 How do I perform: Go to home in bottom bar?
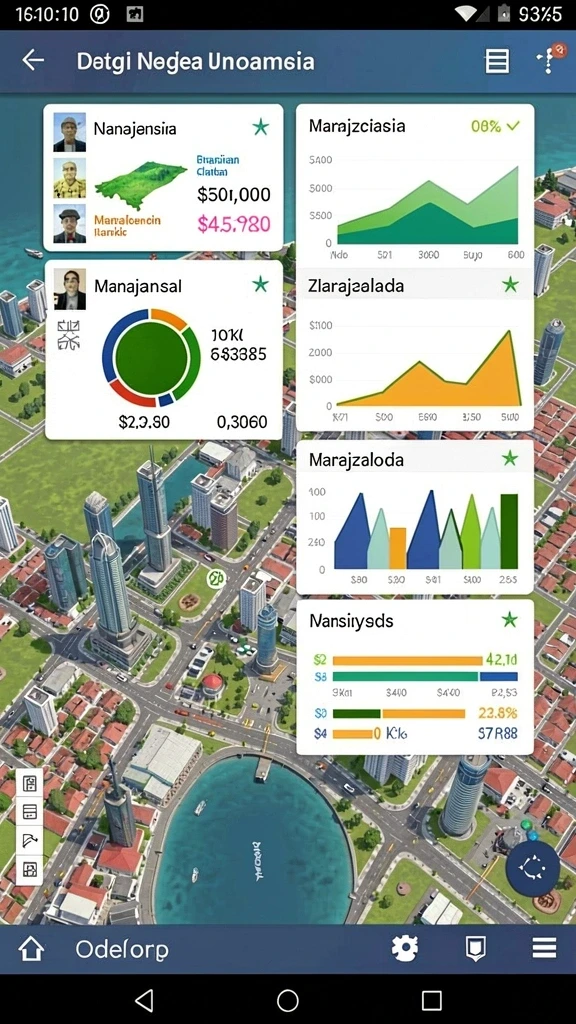tap(31, 948)
